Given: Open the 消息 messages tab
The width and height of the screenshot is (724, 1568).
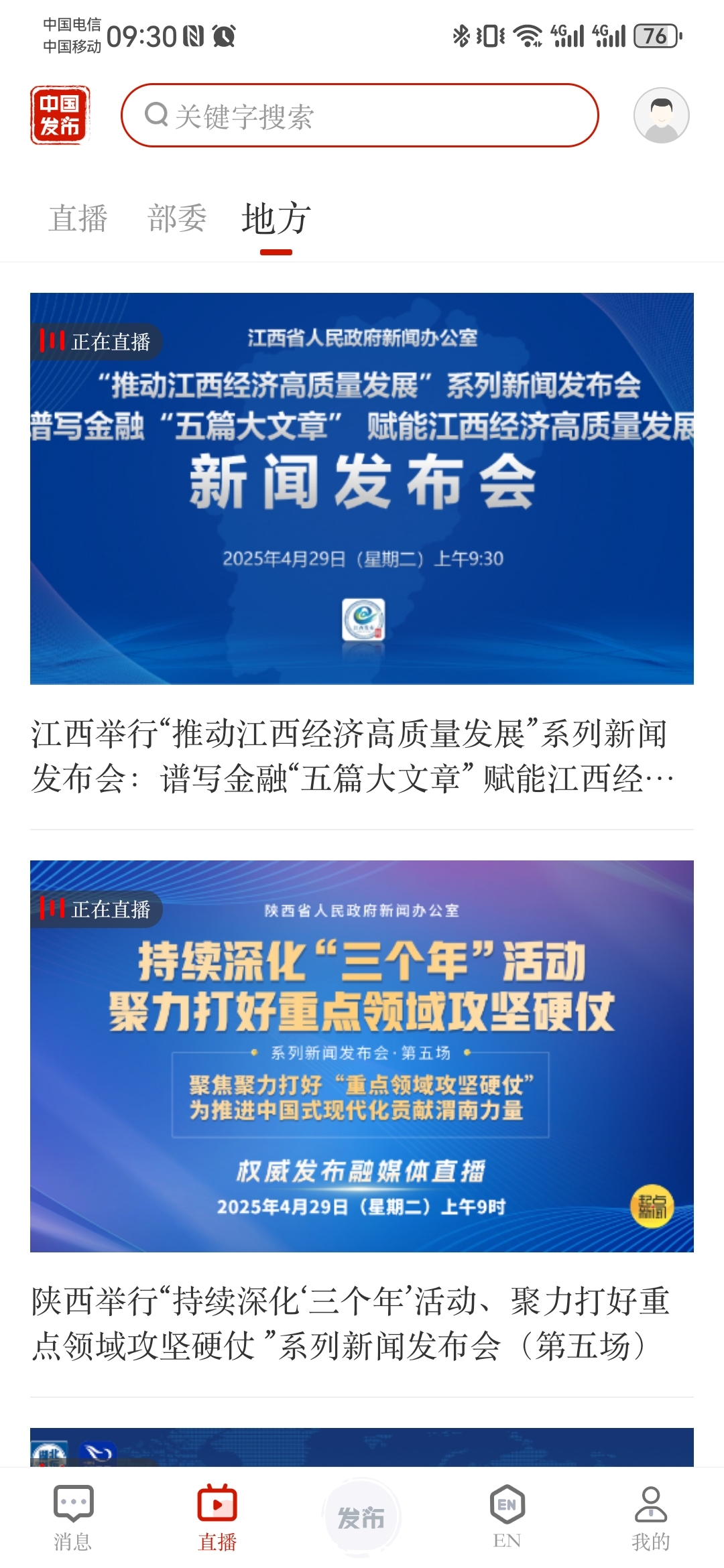Looking at the screenshot, I should [73, 1518].
